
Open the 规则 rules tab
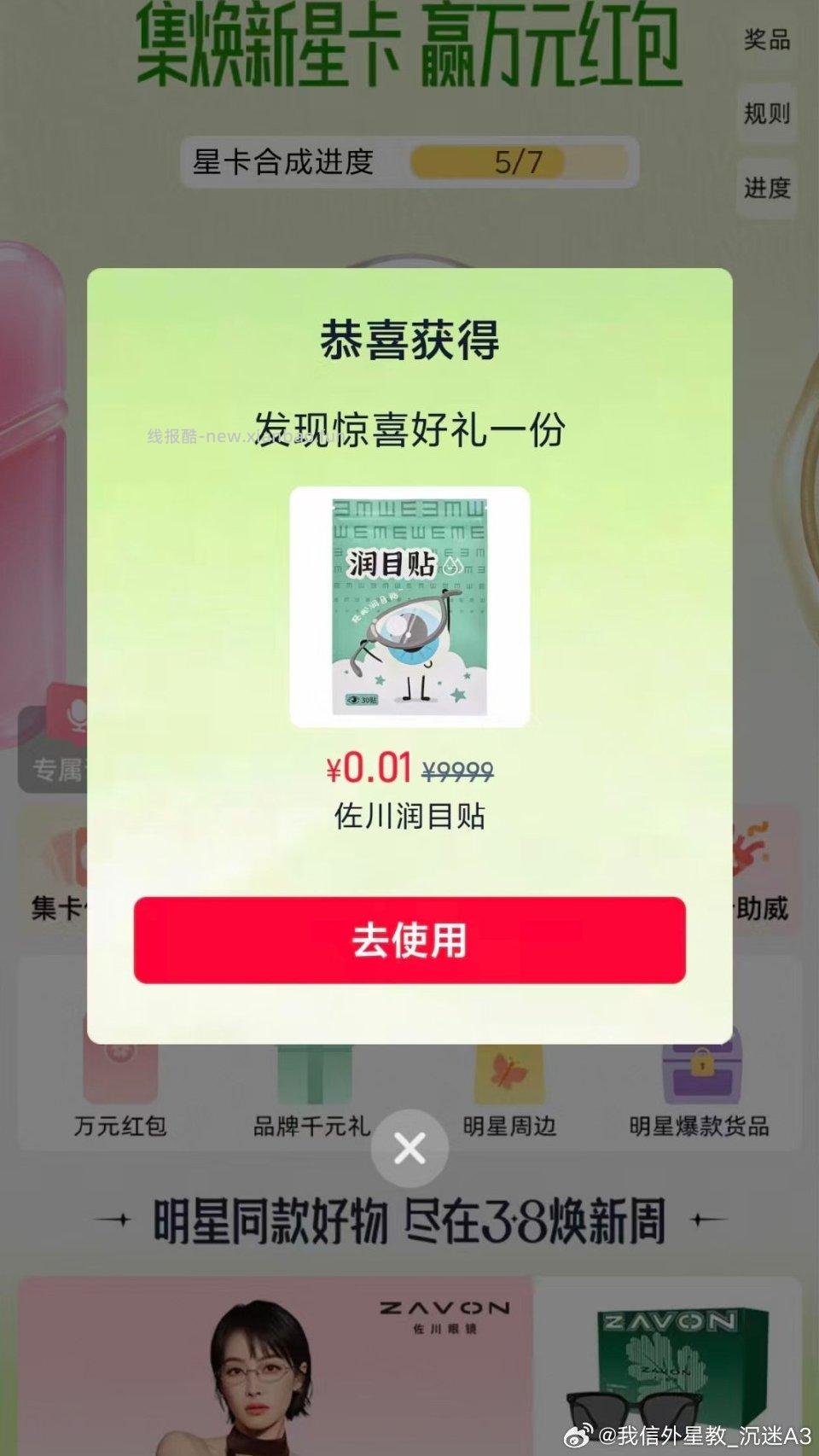pyautogui.click(x=767, y=112)
